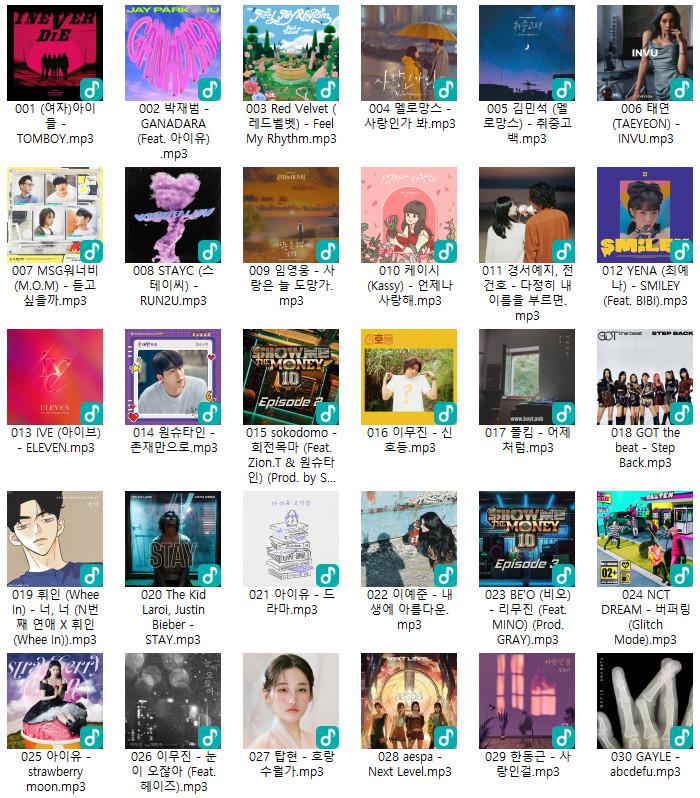Open 028 aespa - Next Level.mp3

[x=409, y=701]
